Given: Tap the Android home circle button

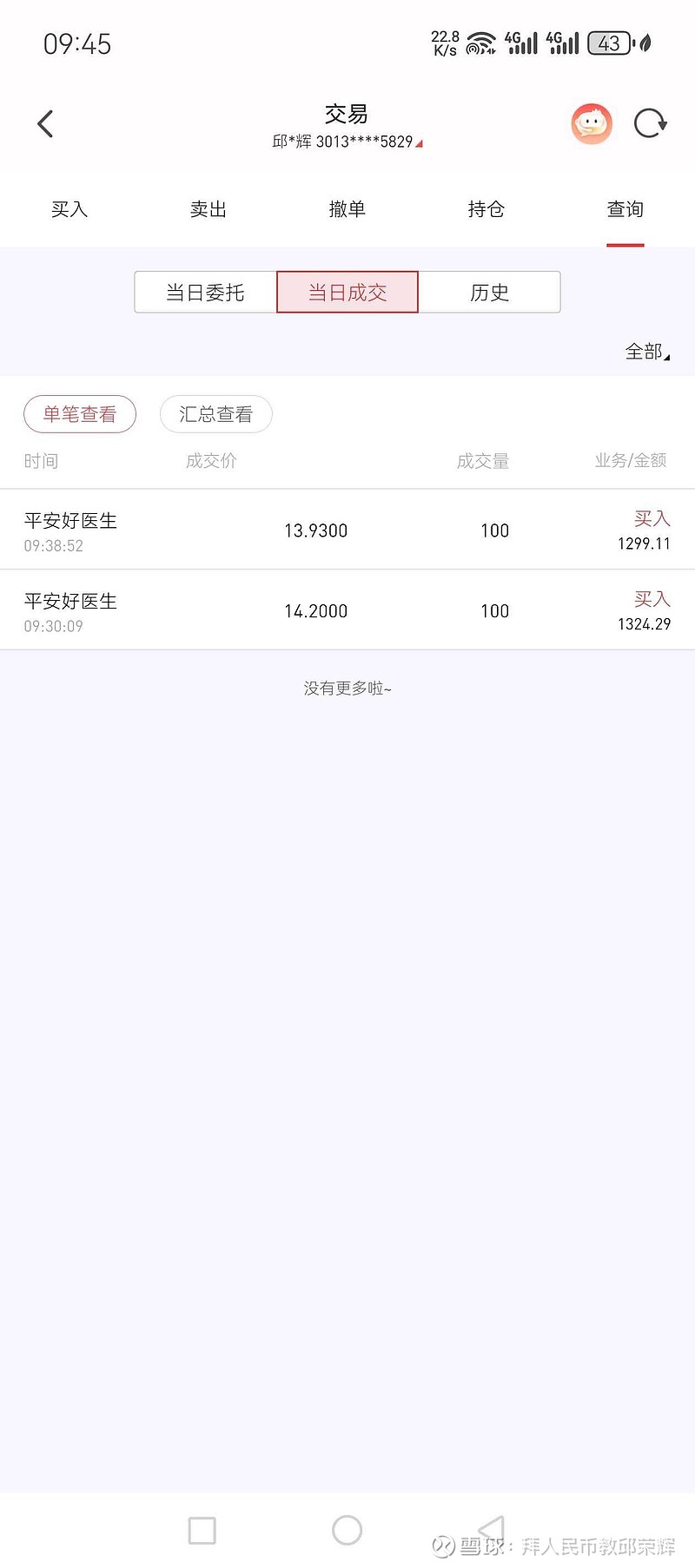Looking at the screenshot, I should pos(347,1531).
